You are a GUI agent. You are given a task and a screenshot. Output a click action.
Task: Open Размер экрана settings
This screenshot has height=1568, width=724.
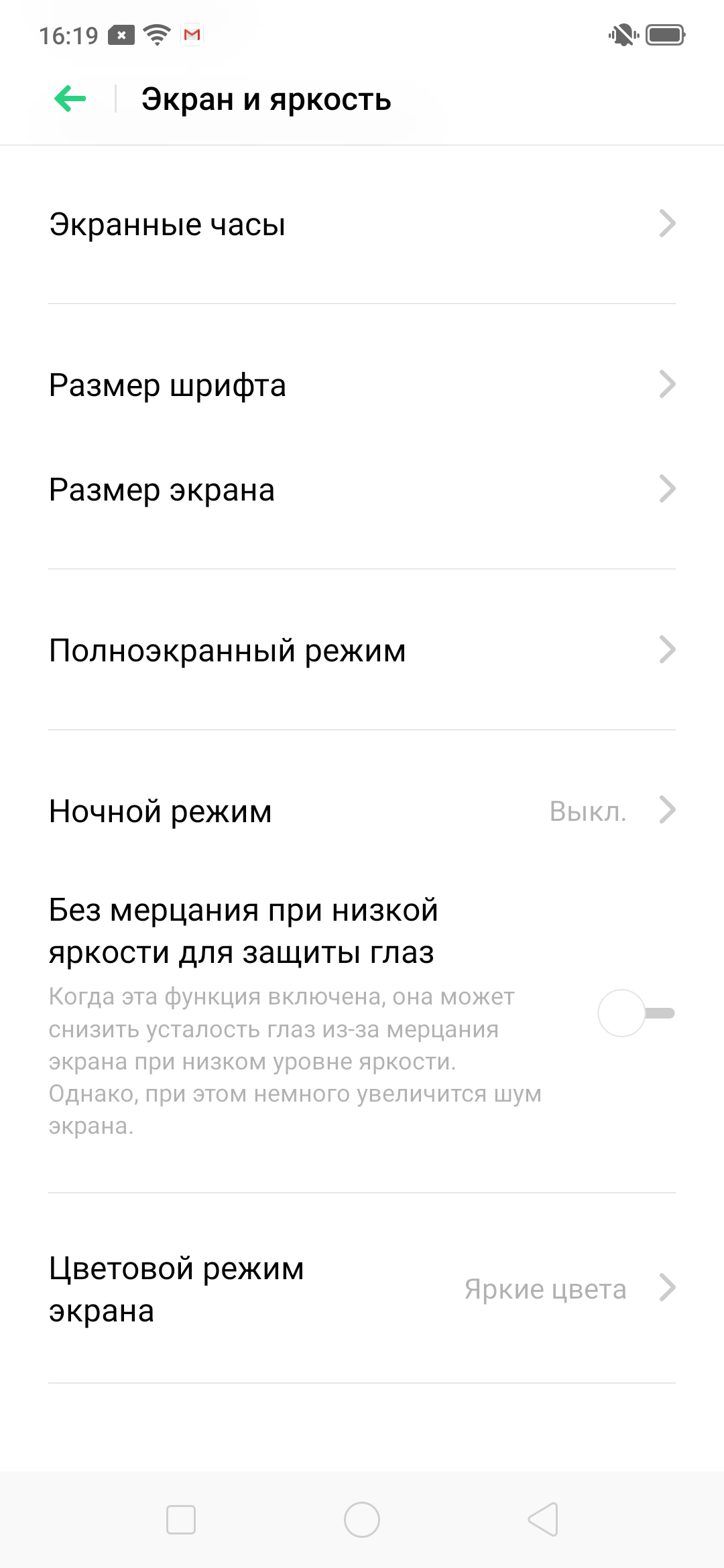pos(362,490)
